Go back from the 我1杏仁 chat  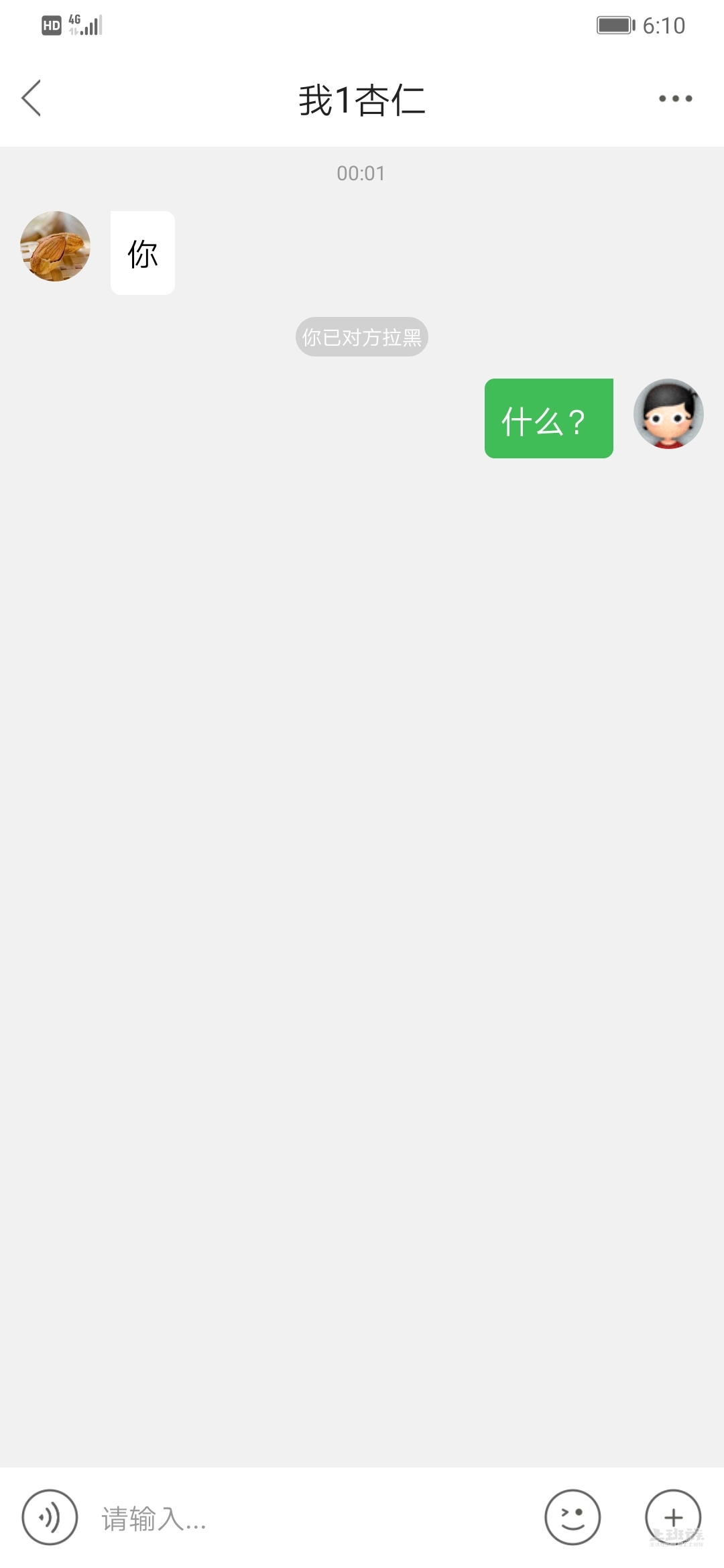32,99
